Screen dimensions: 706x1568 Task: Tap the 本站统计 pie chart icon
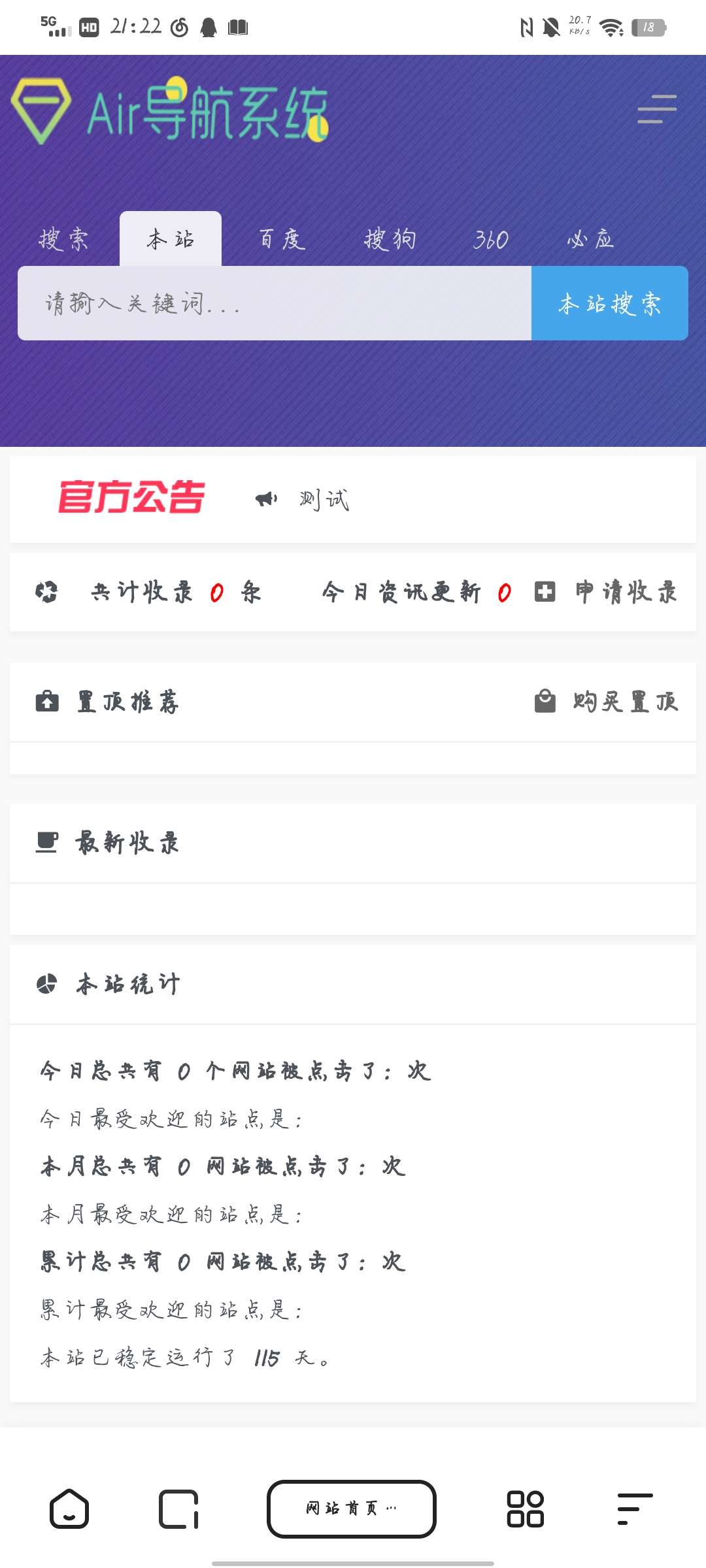tap(46, 983)
